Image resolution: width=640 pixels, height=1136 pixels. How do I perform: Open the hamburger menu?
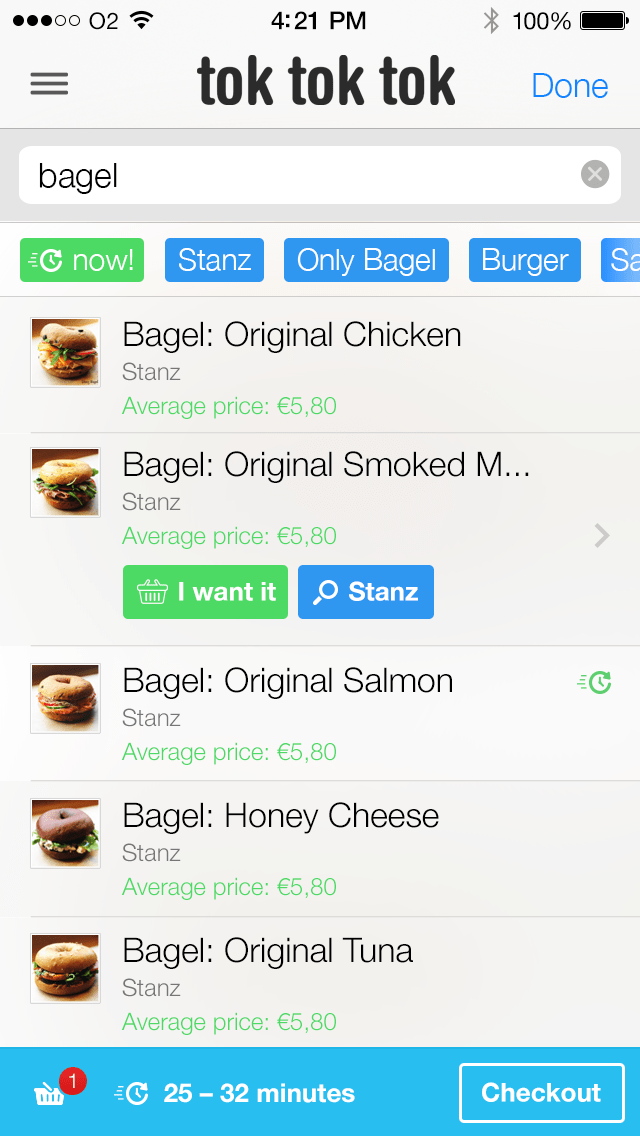pos(49,84)
